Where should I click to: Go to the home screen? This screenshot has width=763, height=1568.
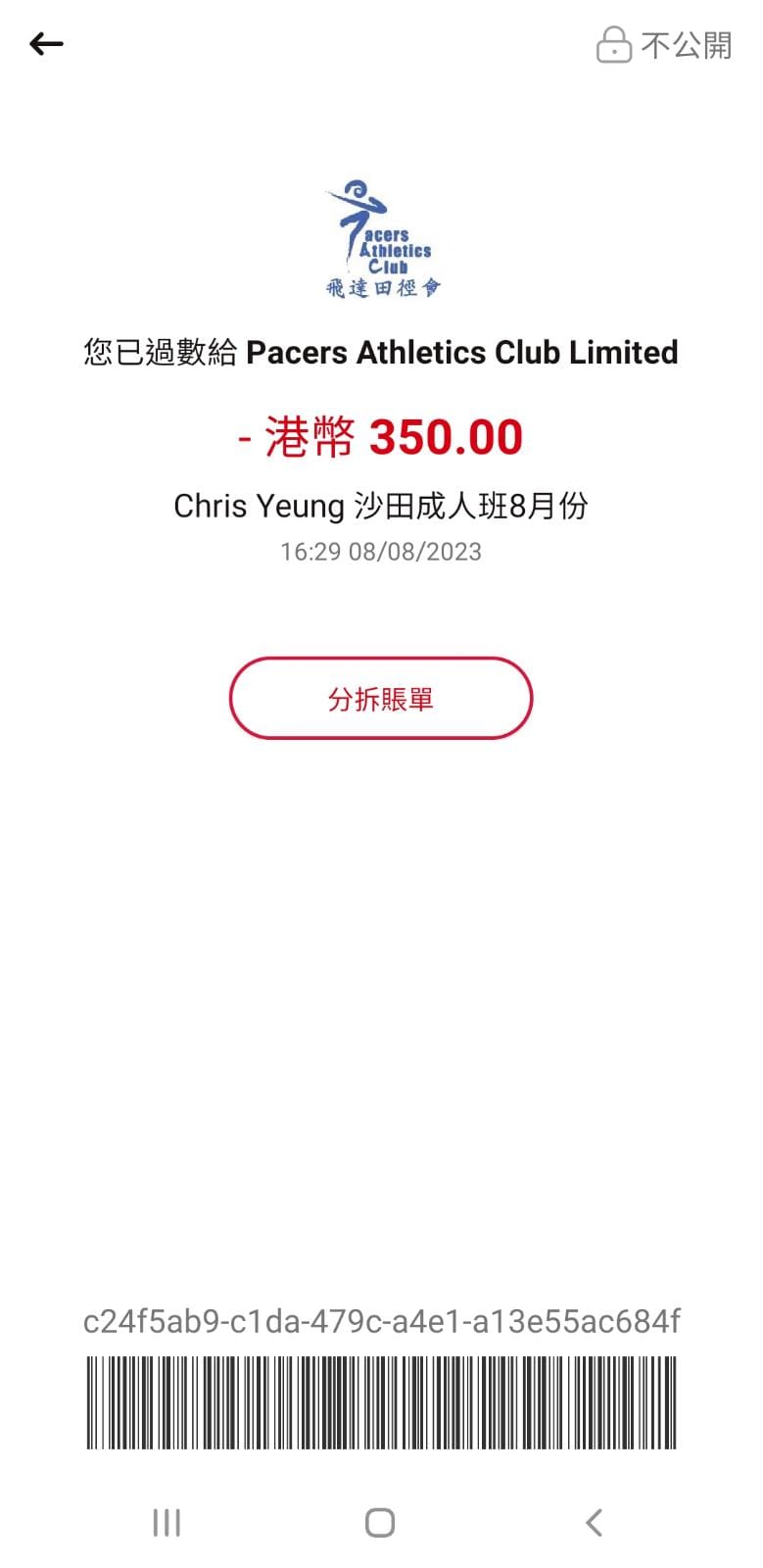380,1522
